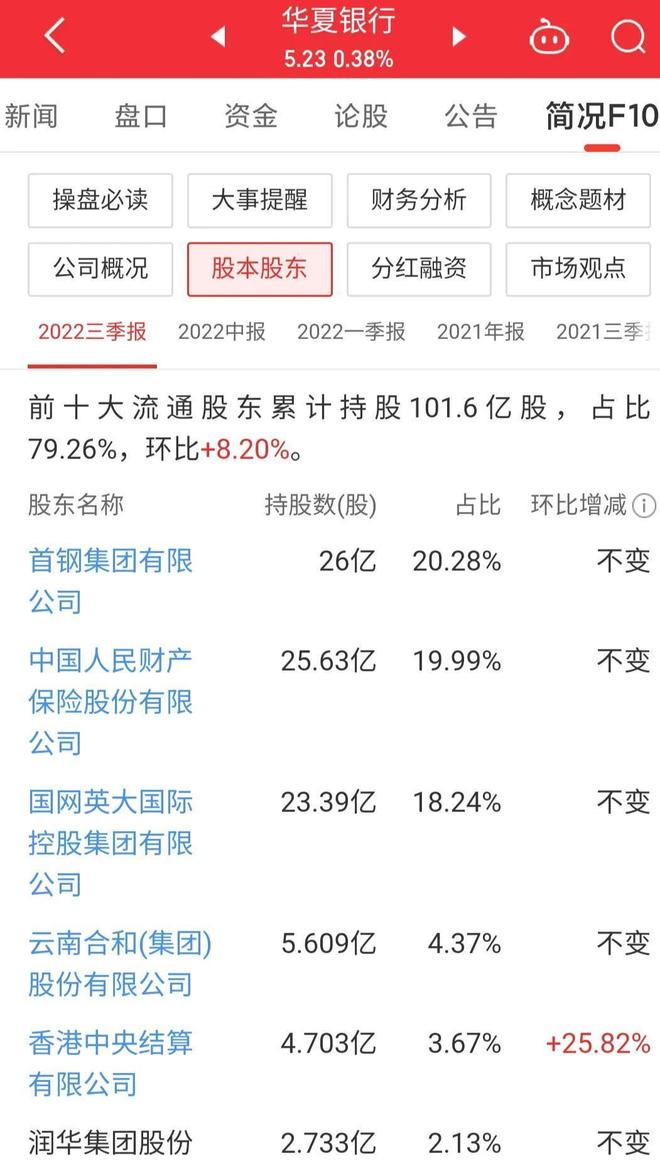
Task: Open the 操盘必读 section
Action: pyautogui.click(x=100, y=199)
